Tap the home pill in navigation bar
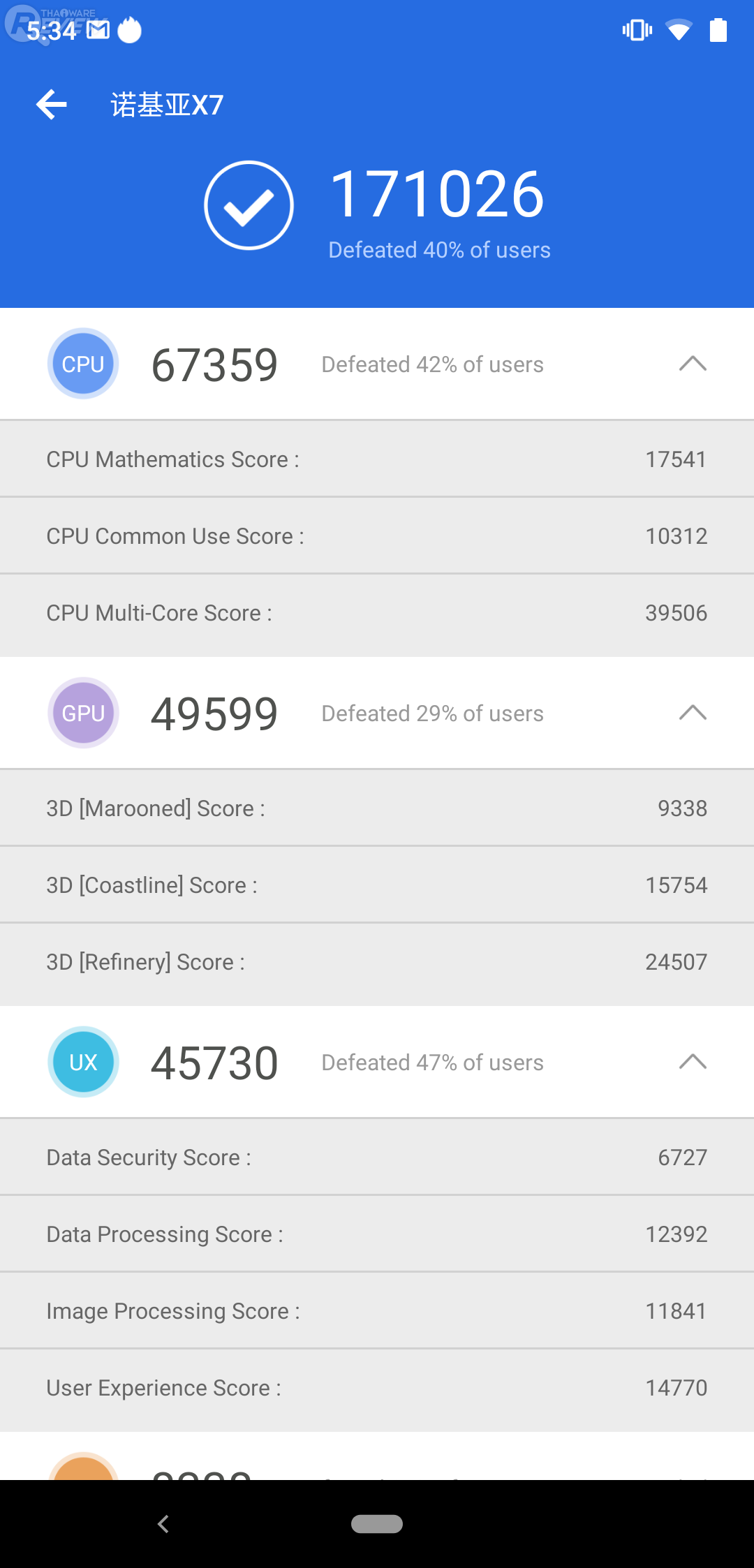The image size is (754, 1568). (377, 1524)
